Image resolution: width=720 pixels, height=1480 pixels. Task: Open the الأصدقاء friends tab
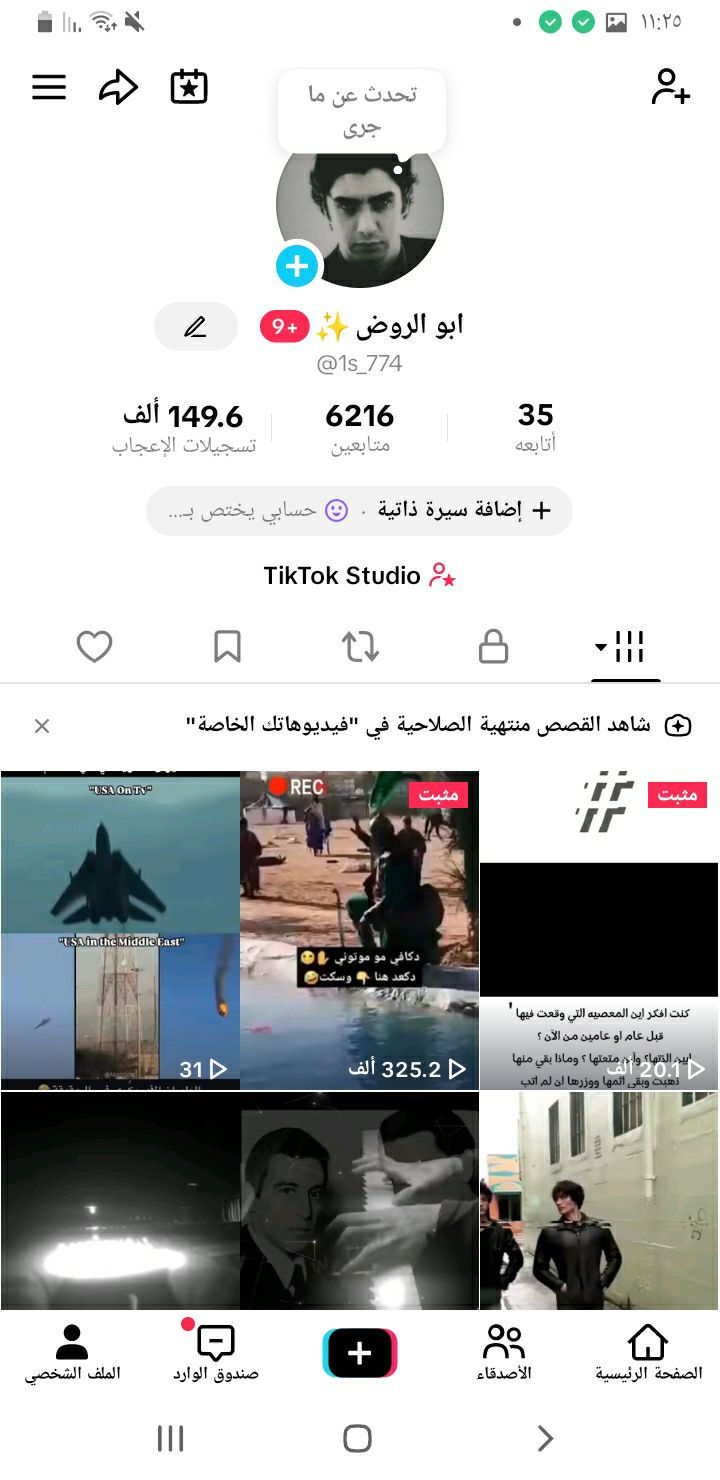(x=504, y=1354)
